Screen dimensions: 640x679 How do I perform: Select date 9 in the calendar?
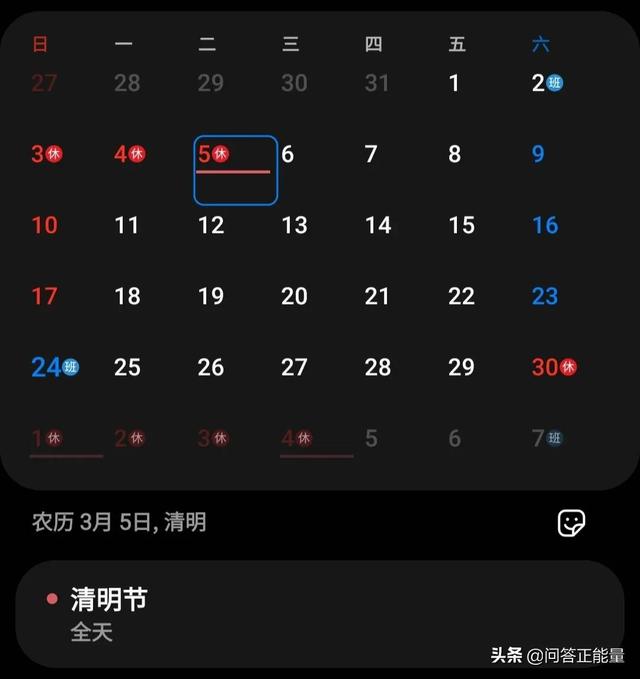(538, 154)
